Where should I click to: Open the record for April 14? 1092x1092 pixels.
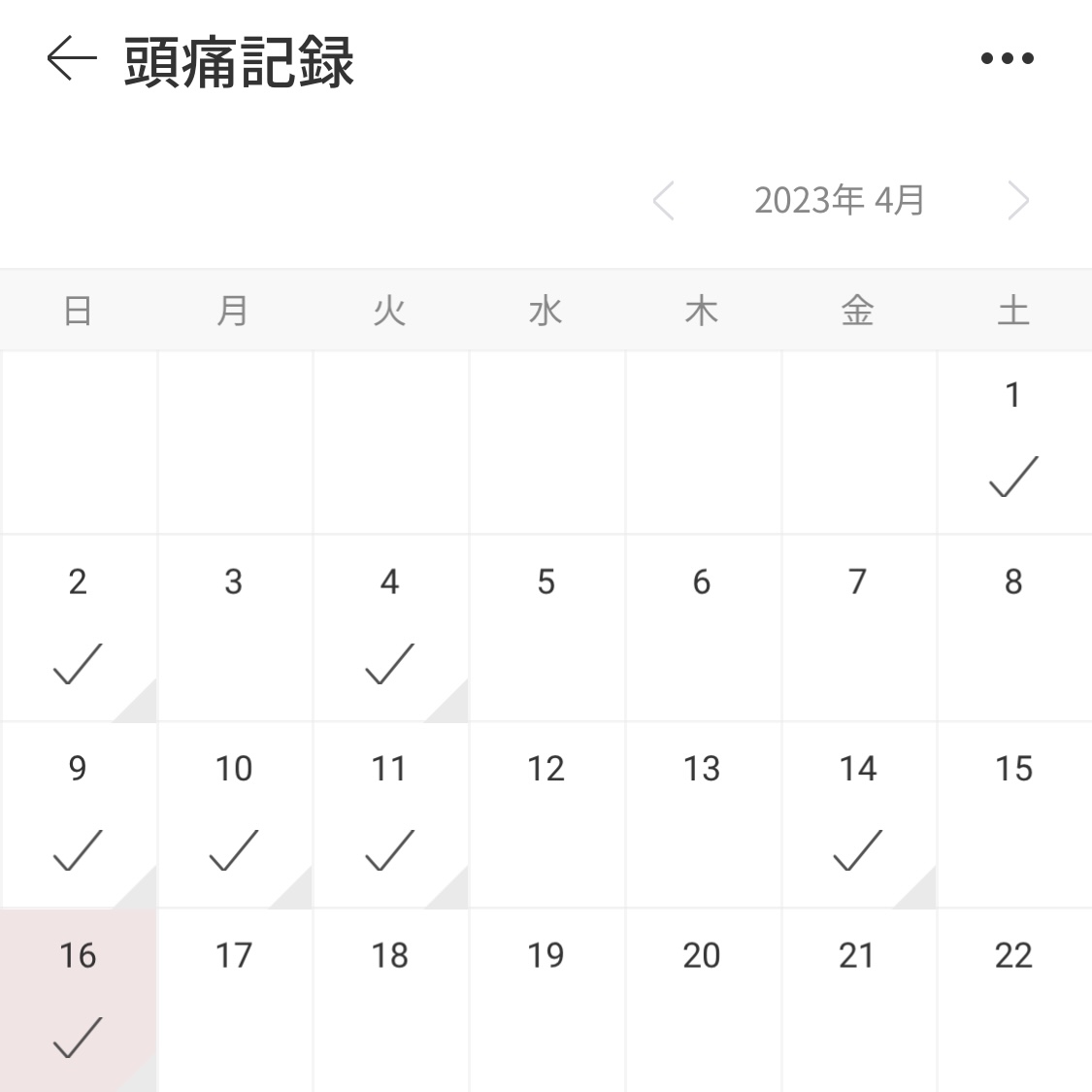click(858, 813)
